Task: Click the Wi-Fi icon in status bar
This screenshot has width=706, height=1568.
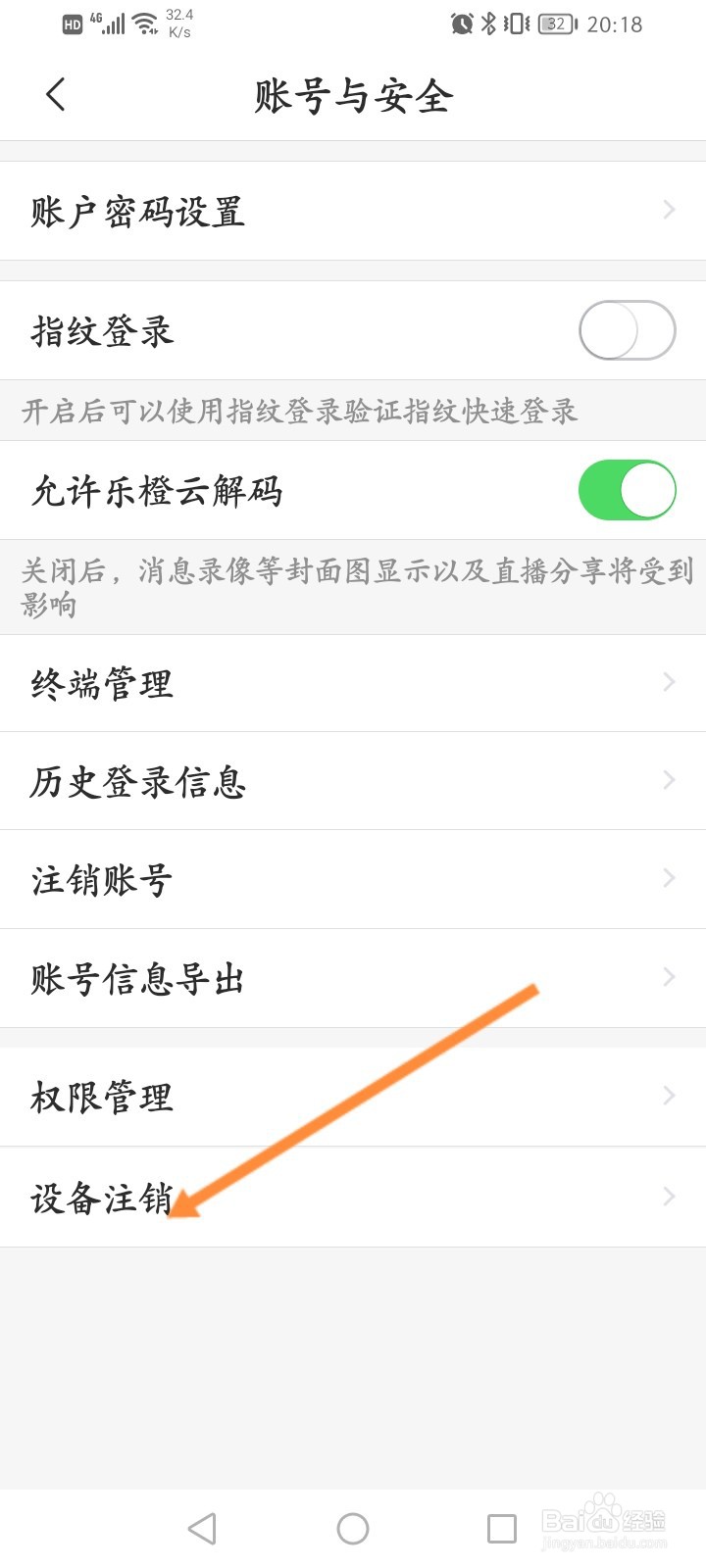Action: 145,23
